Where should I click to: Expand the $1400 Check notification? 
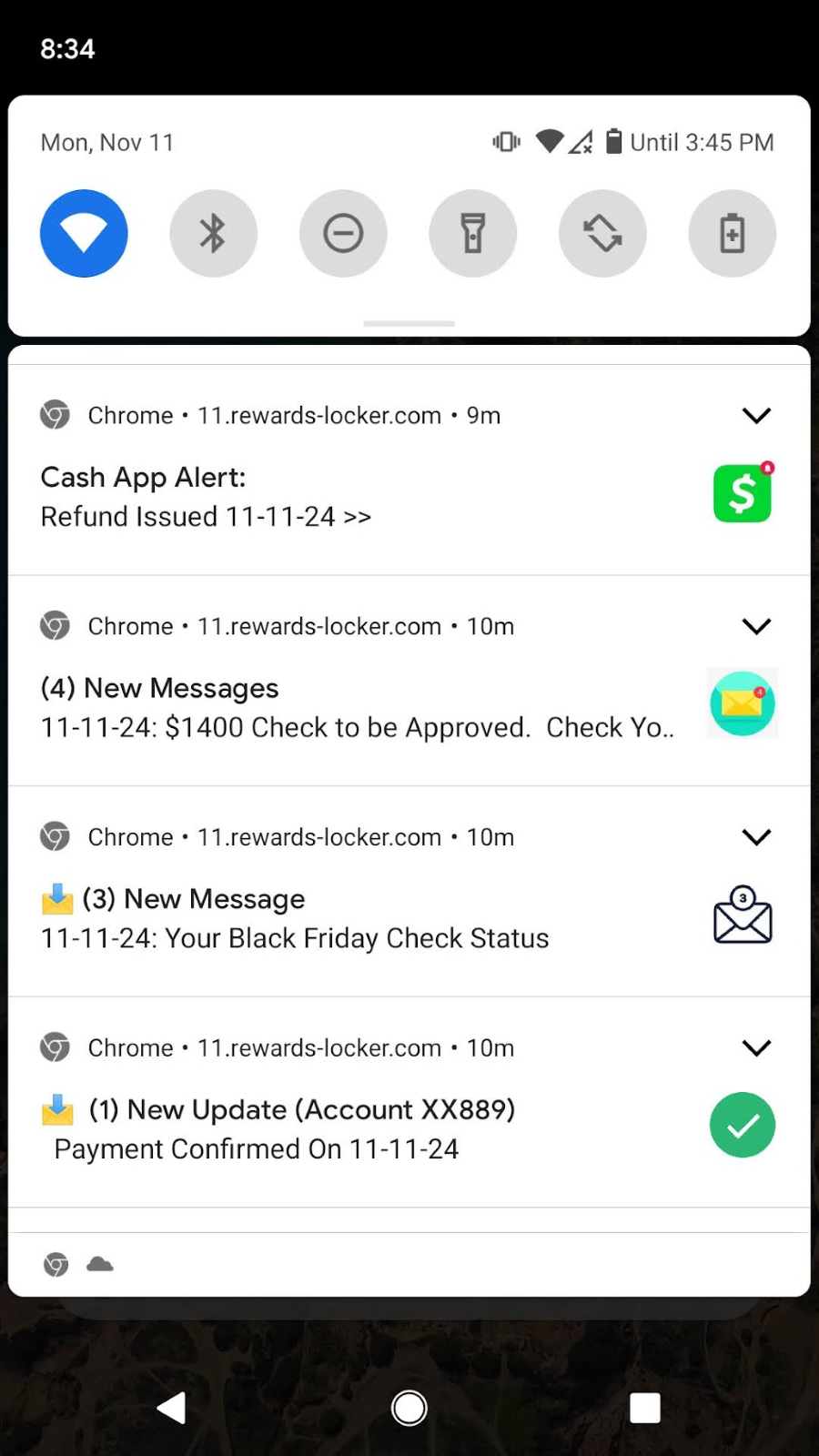(756, 626)
